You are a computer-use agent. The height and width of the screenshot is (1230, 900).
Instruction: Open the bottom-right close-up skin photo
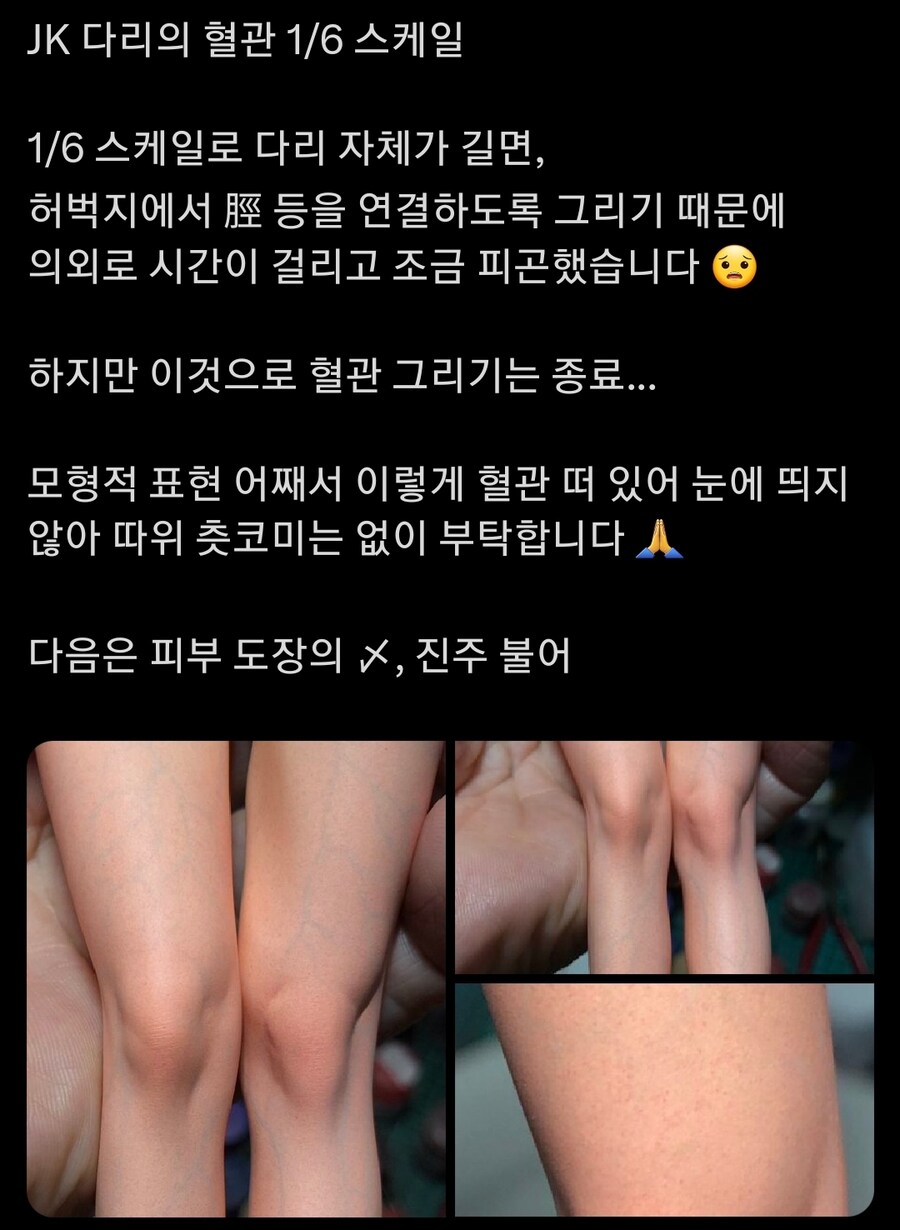pos(664,1099)
